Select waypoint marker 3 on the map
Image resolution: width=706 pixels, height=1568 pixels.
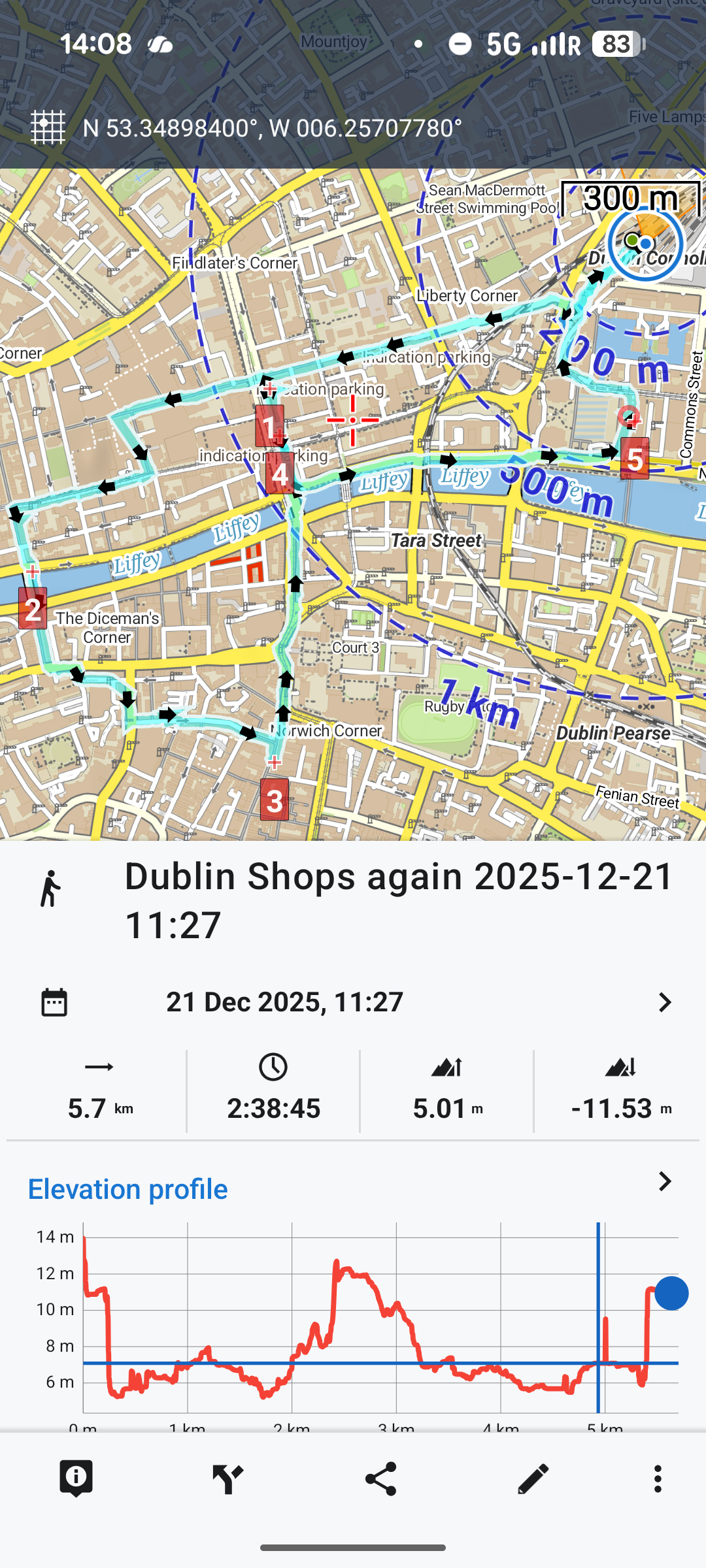point(275,800)
